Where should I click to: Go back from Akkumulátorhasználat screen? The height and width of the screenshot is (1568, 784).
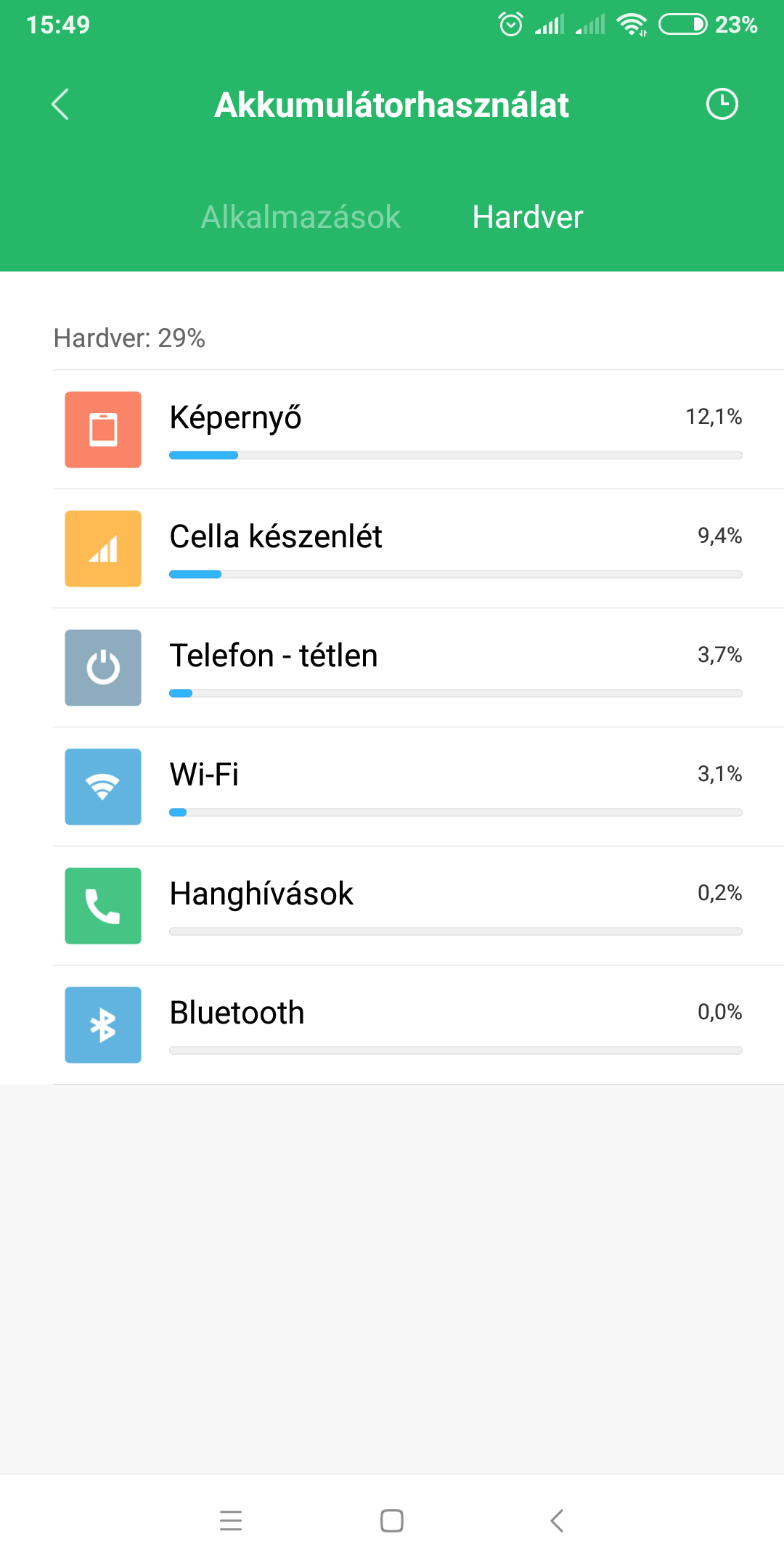pos(60,105)
